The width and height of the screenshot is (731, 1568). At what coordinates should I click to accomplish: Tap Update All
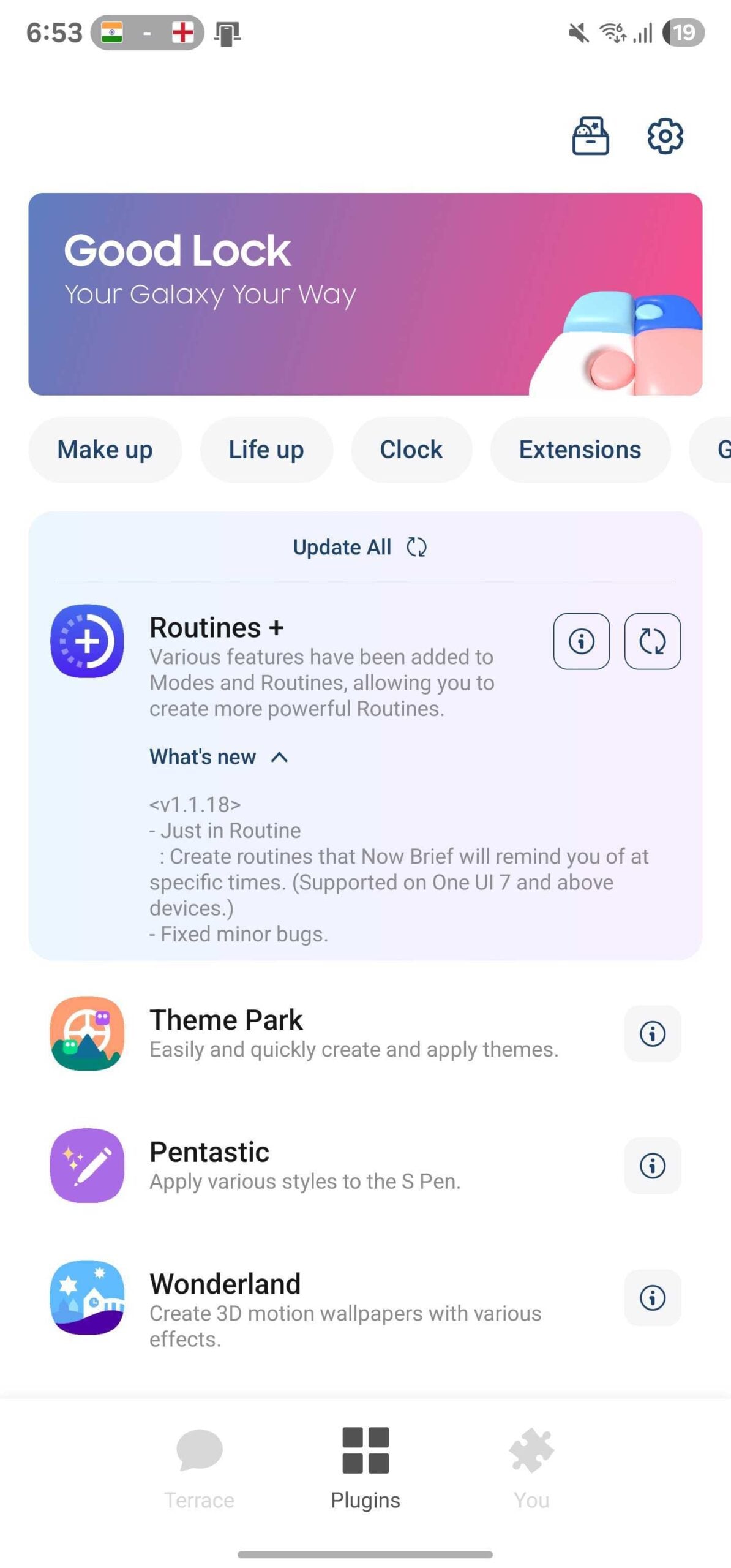point(360,548)
